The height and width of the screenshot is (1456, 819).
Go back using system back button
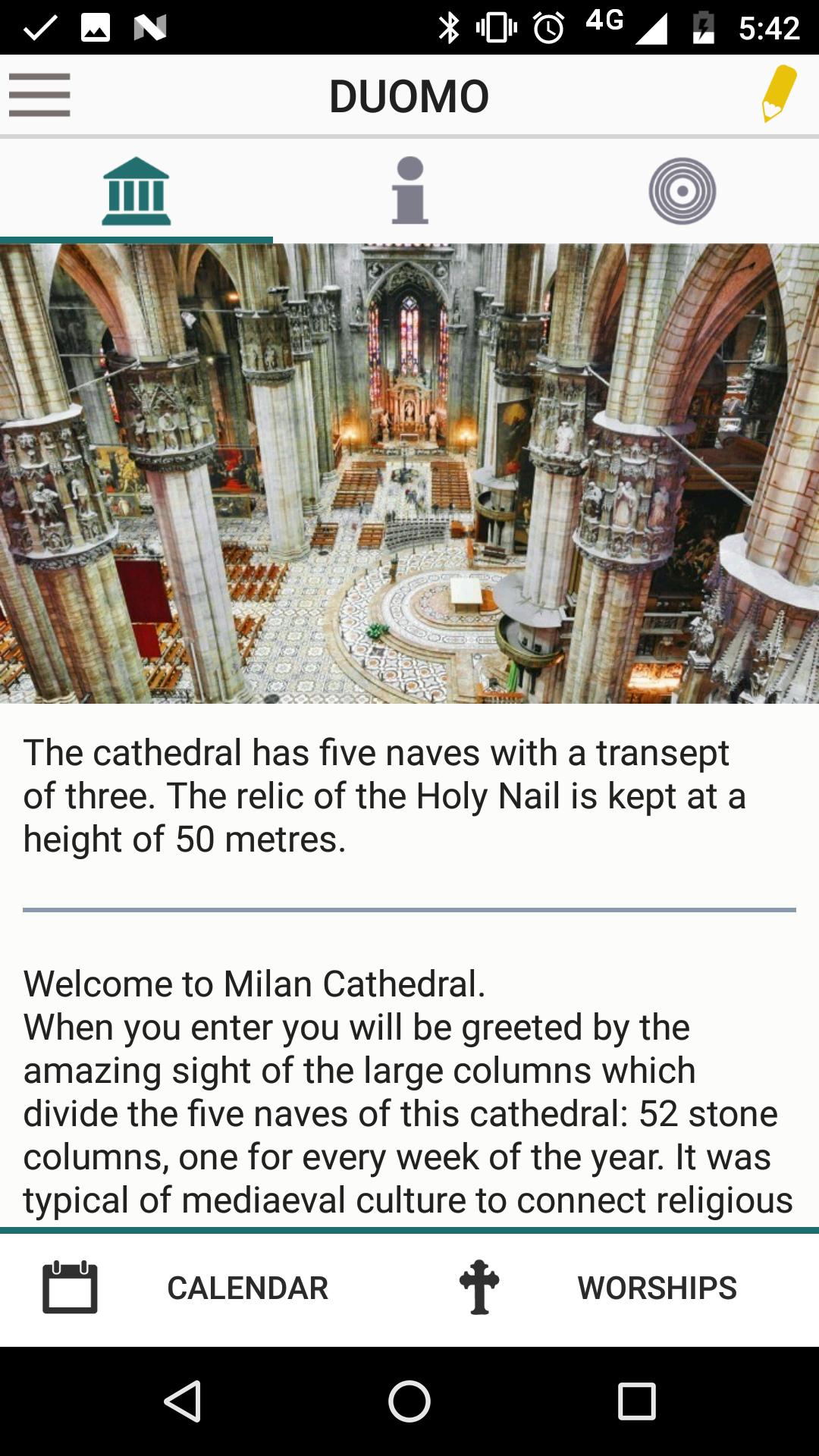tap(182, 1401)
